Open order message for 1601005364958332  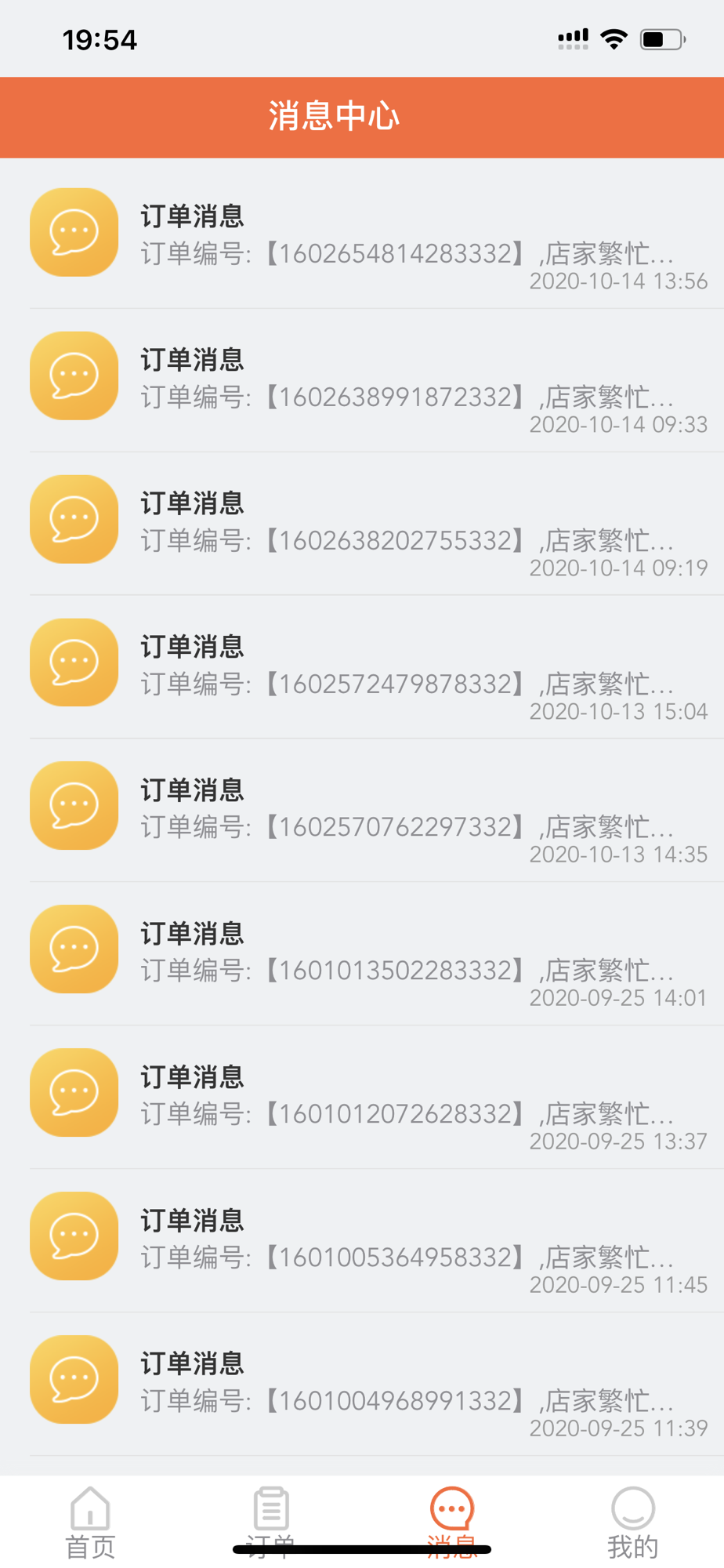pos(362,1241)
